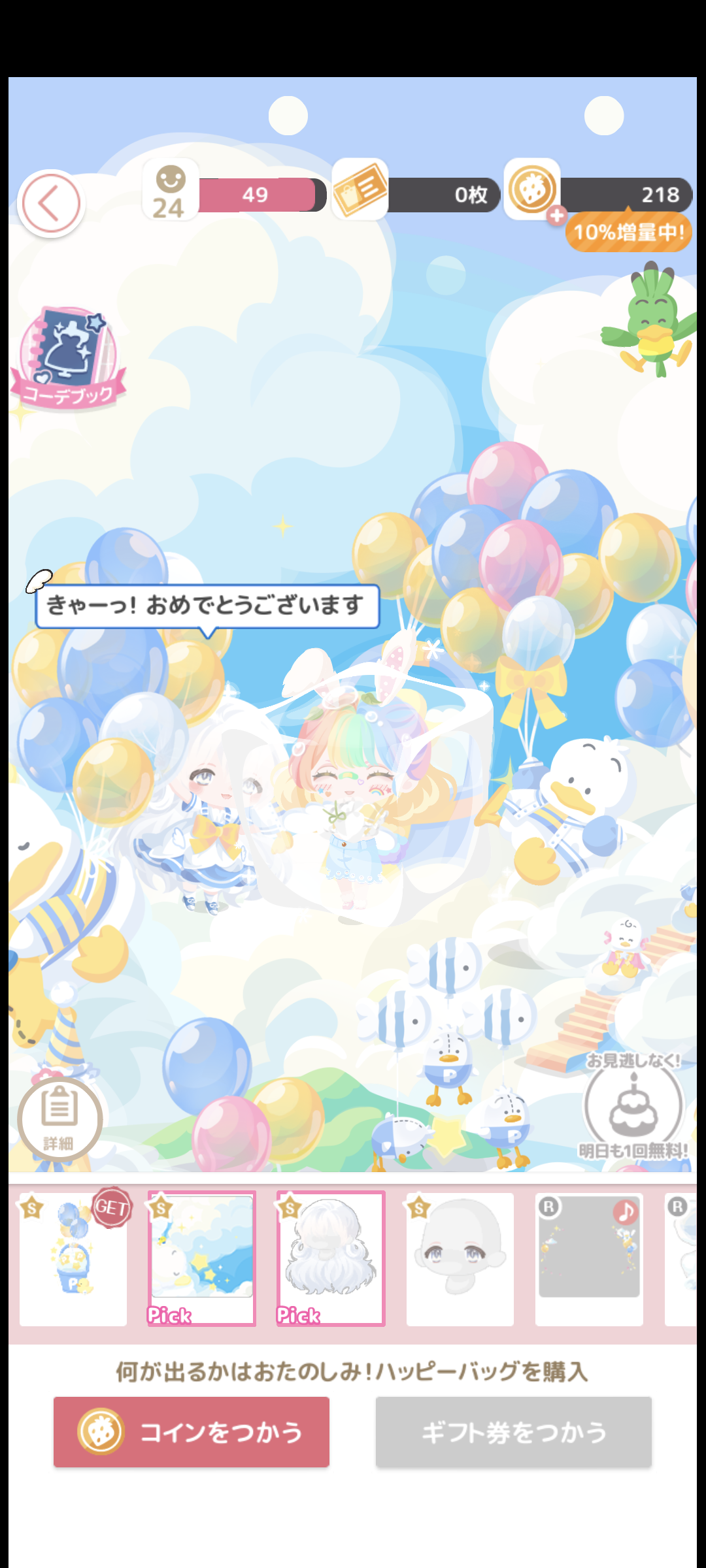Add more coins with the plus icon

[556, 215]
